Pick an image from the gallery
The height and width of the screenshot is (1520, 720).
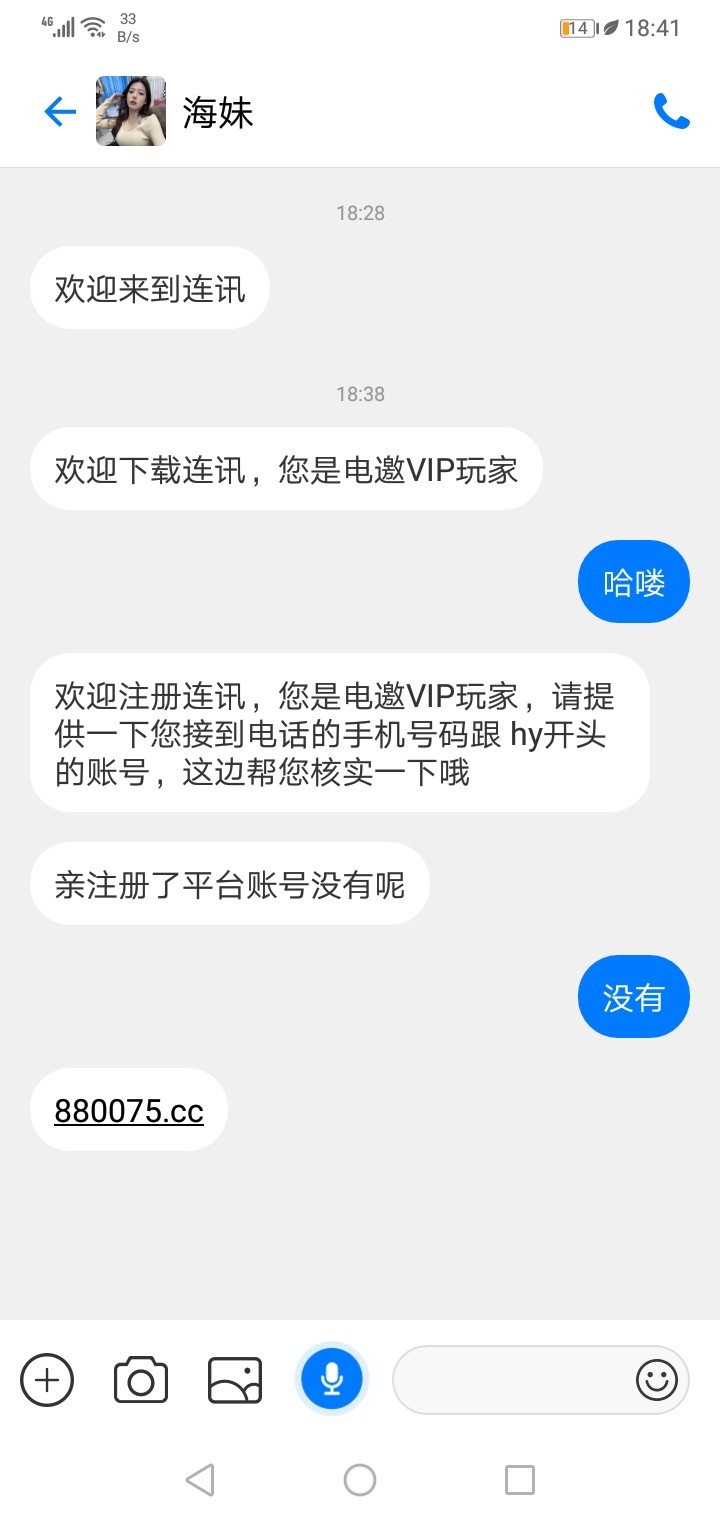click(235, 1380)
